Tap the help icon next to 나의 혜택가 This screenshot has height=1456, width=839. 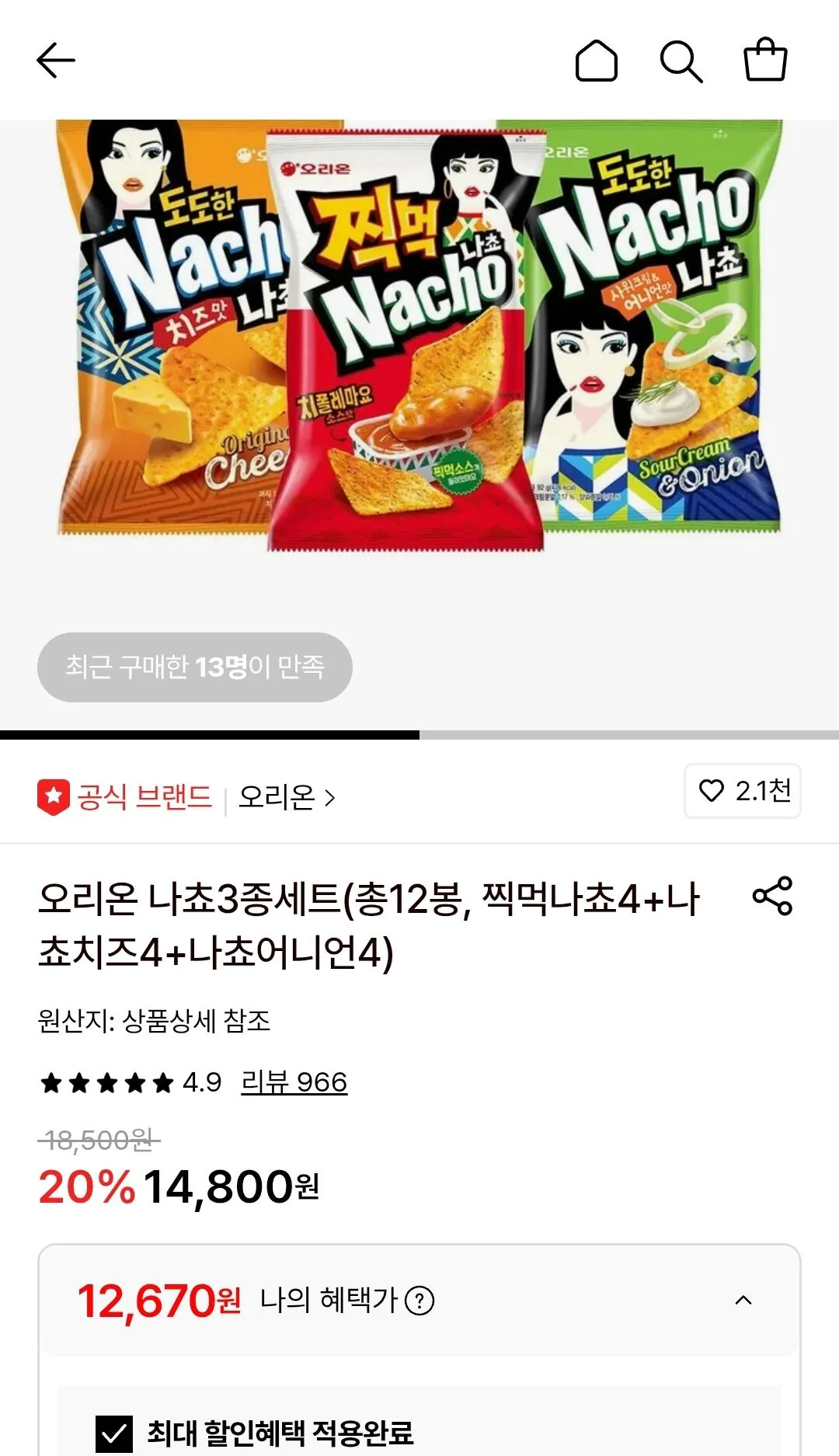click(x=420, y=1298)
